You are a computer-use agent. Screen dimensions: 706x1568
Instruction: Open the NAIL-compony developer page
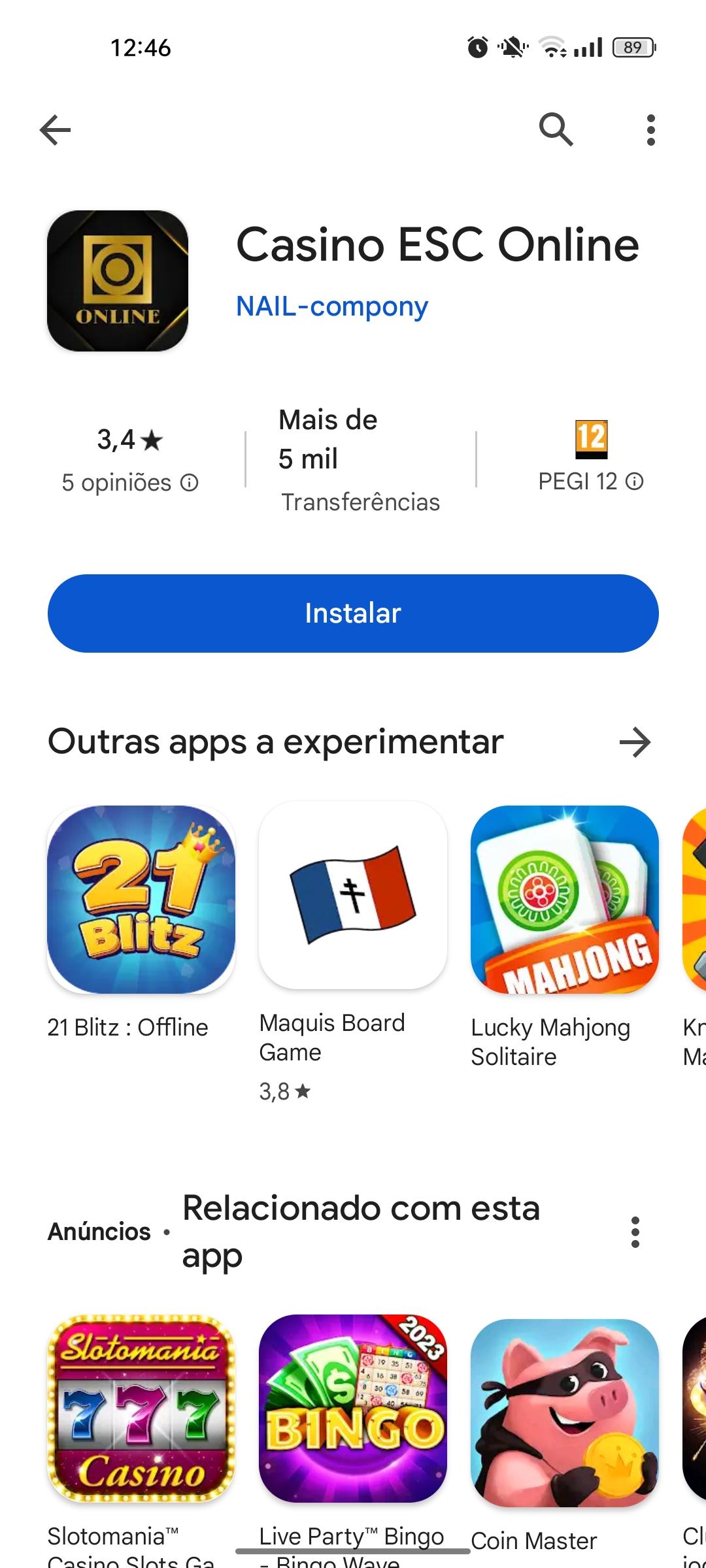(332, 306)
